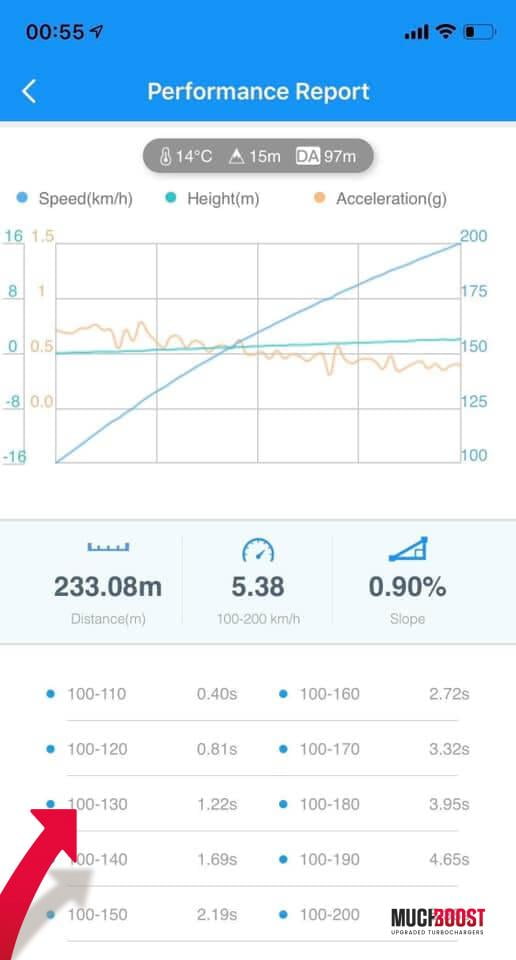Screen dimensions: 516x960
Task: Go back from the Performance Report
Action: point(29,91)
